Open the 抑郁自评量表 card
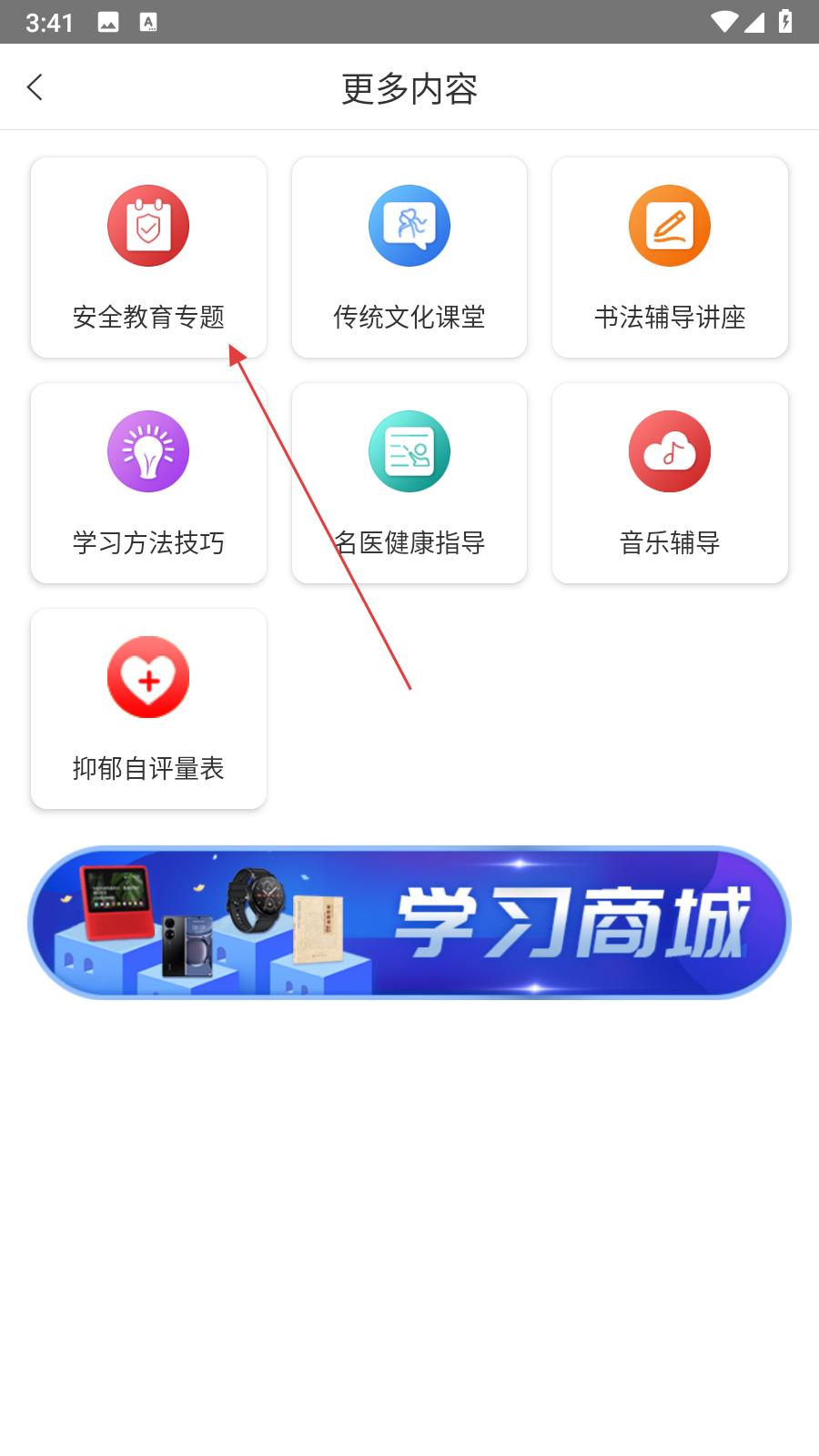819x1456 pixels. (148, 709)
